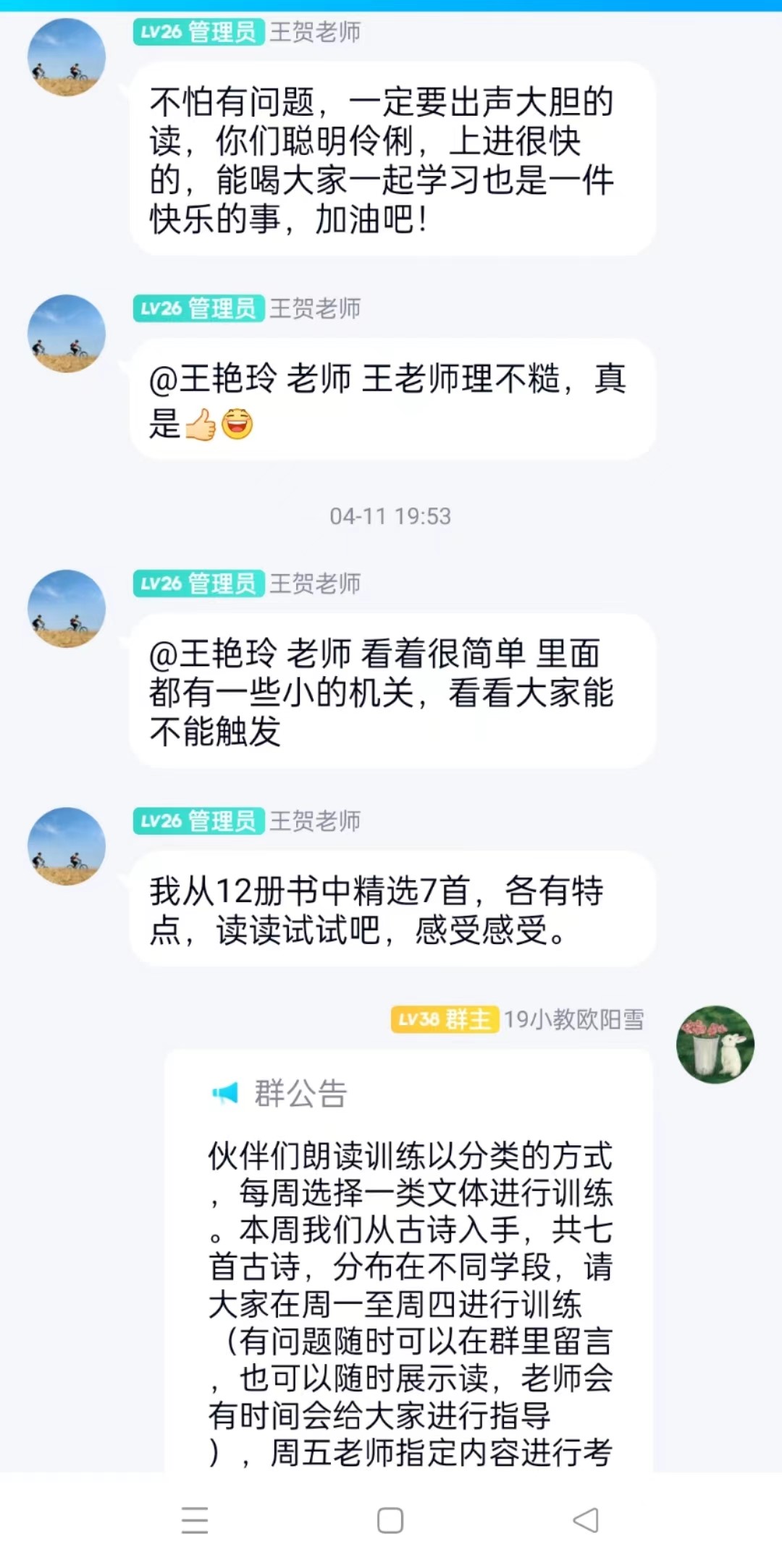Go back with the system back button
Image resolution: width=782 pixels, height=1568 pixels.
pos(586,1519)
